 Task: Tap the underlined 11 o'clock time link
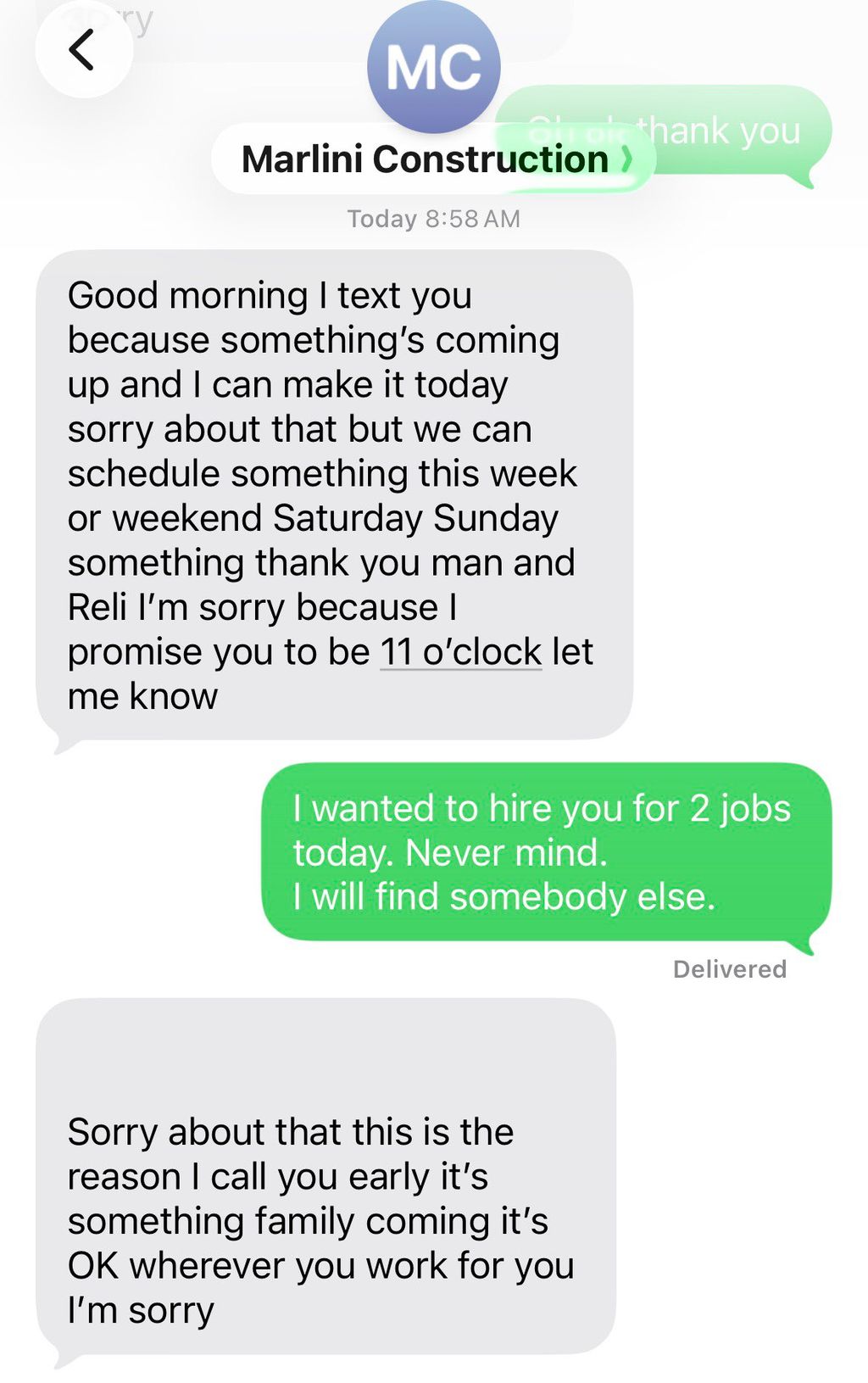coord(460,652)
